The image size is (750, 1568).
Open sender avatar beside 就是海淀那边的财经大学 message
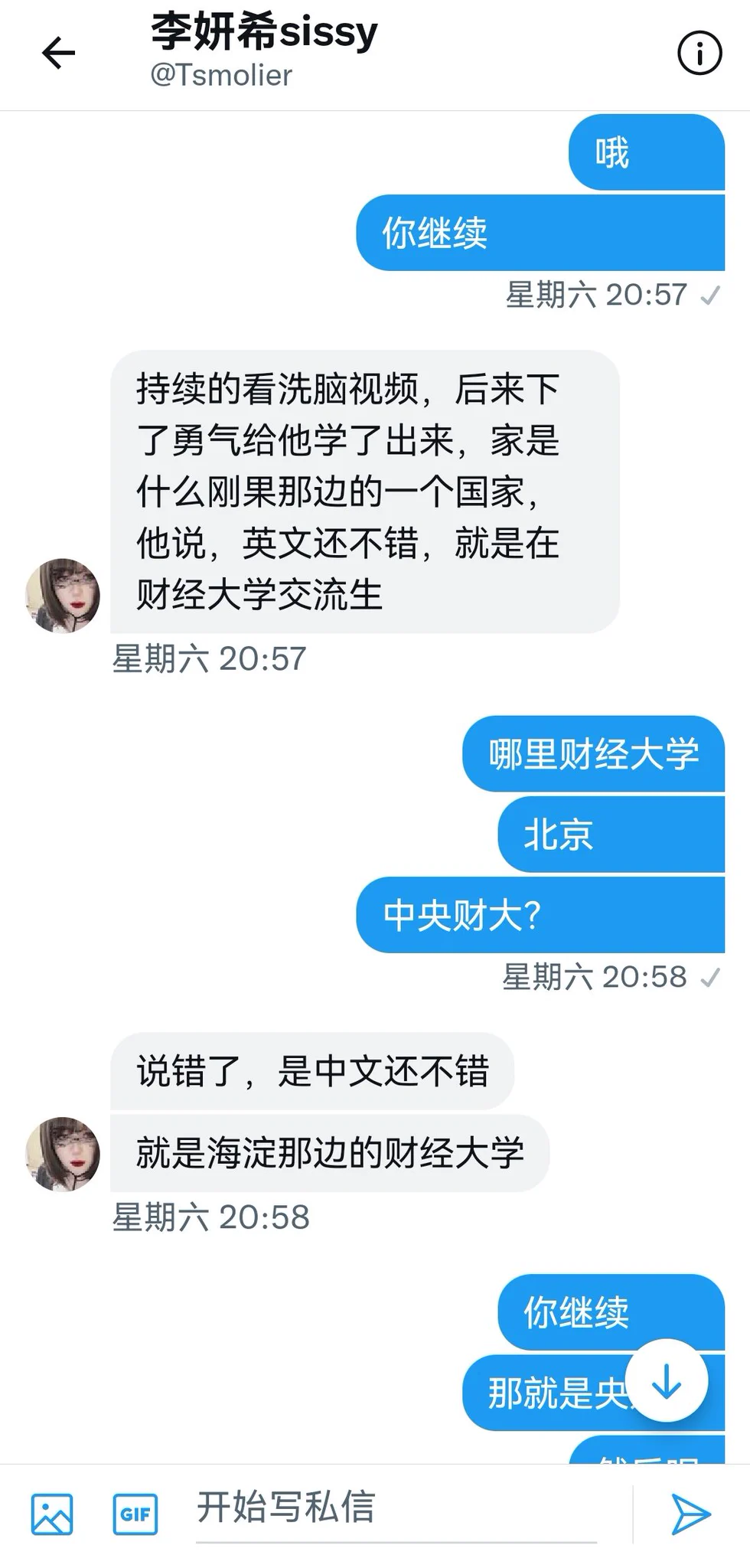point(63,1153)
